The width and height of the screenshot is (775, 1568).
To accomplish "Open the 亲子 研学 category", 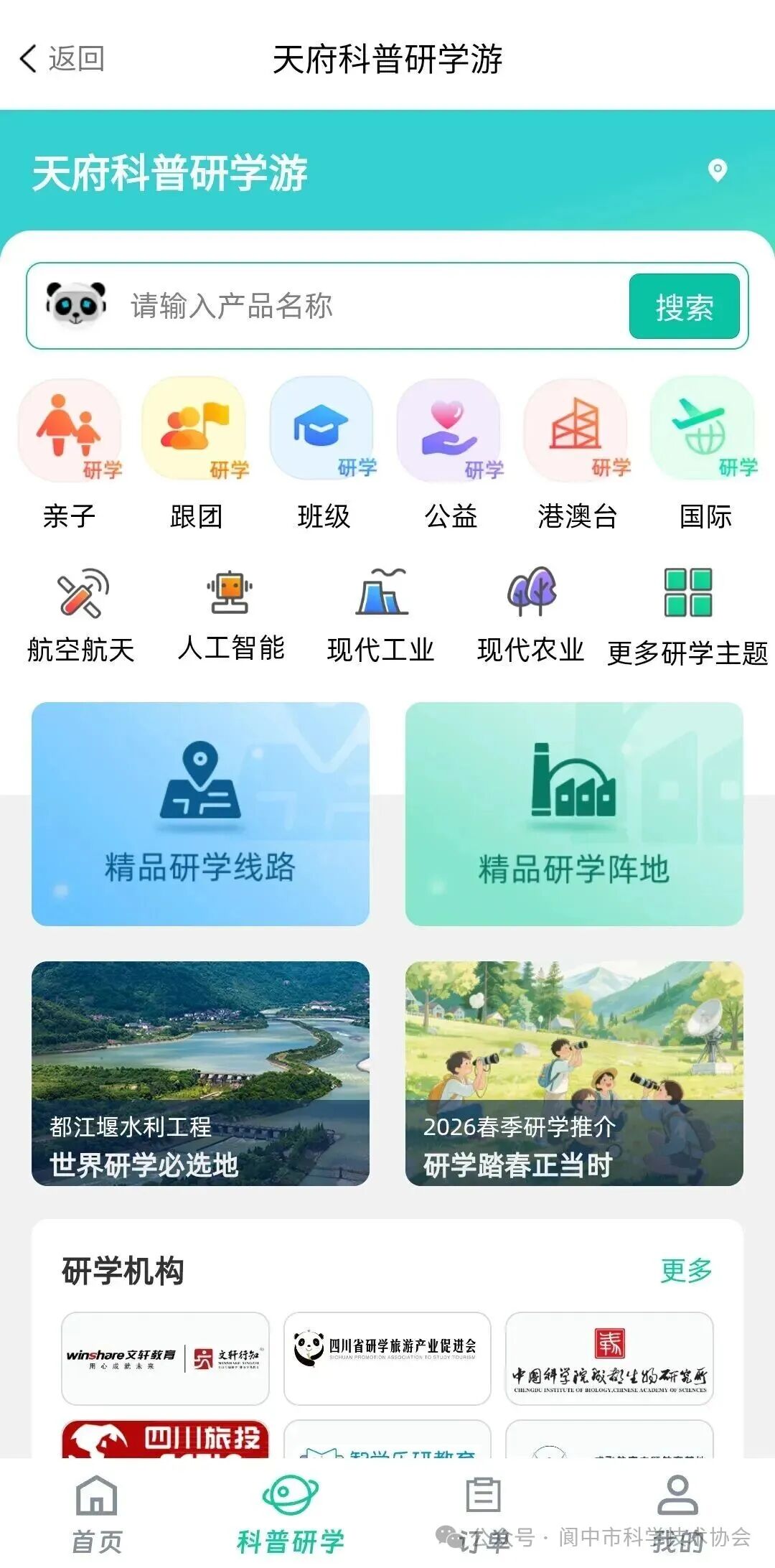I will coord(70,454).
